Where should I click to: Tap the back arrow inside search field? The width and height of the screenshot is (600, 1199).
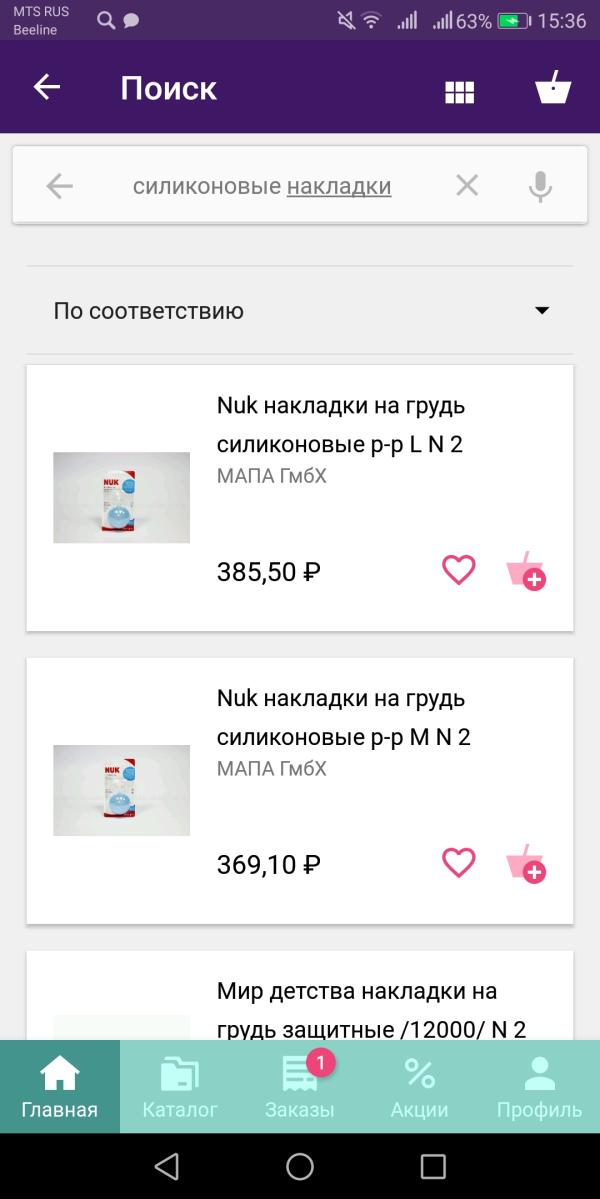[x=60, y=186]
